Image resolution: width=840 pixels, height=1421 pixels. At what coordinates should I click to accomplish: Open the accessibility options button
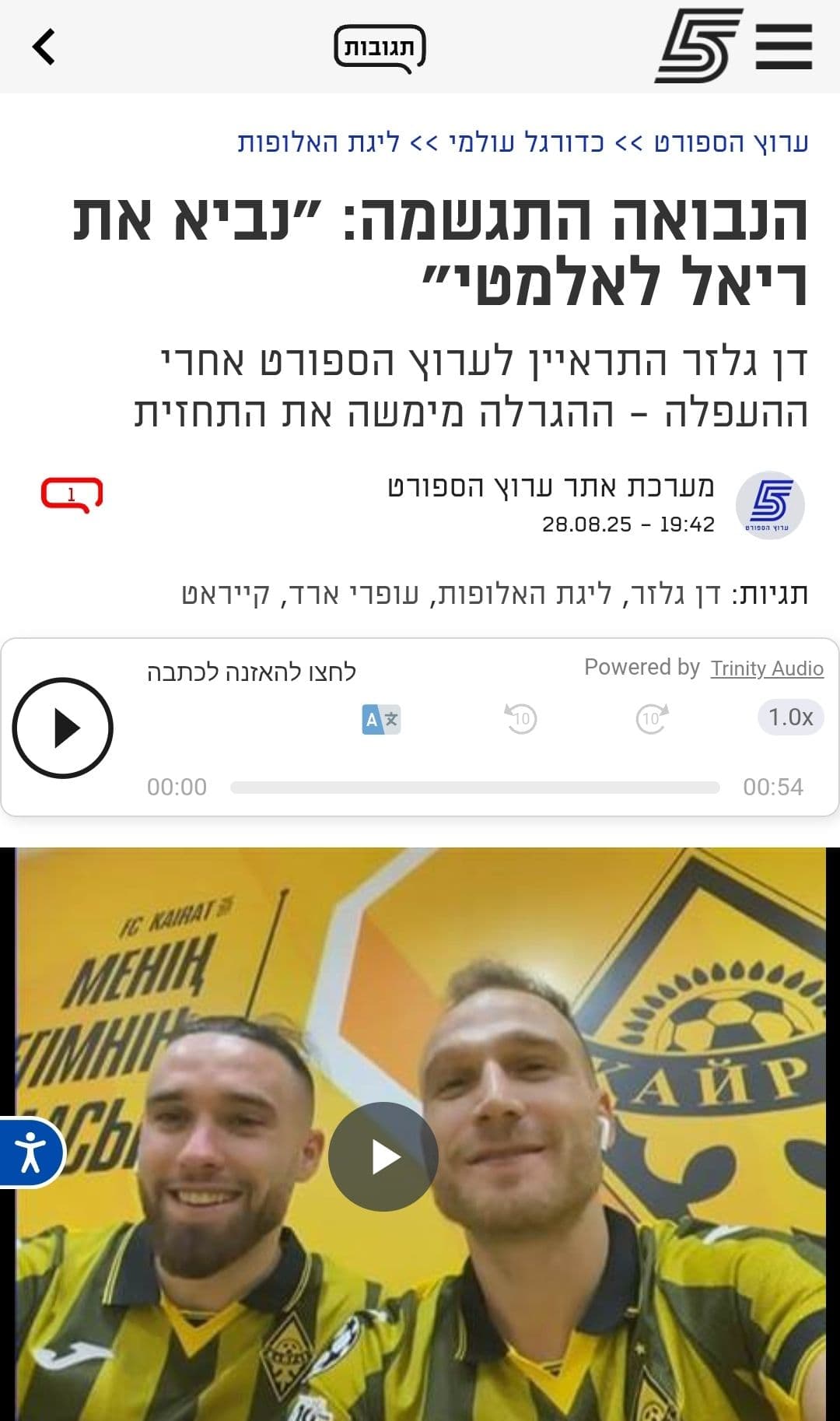tap(31, 1153)
